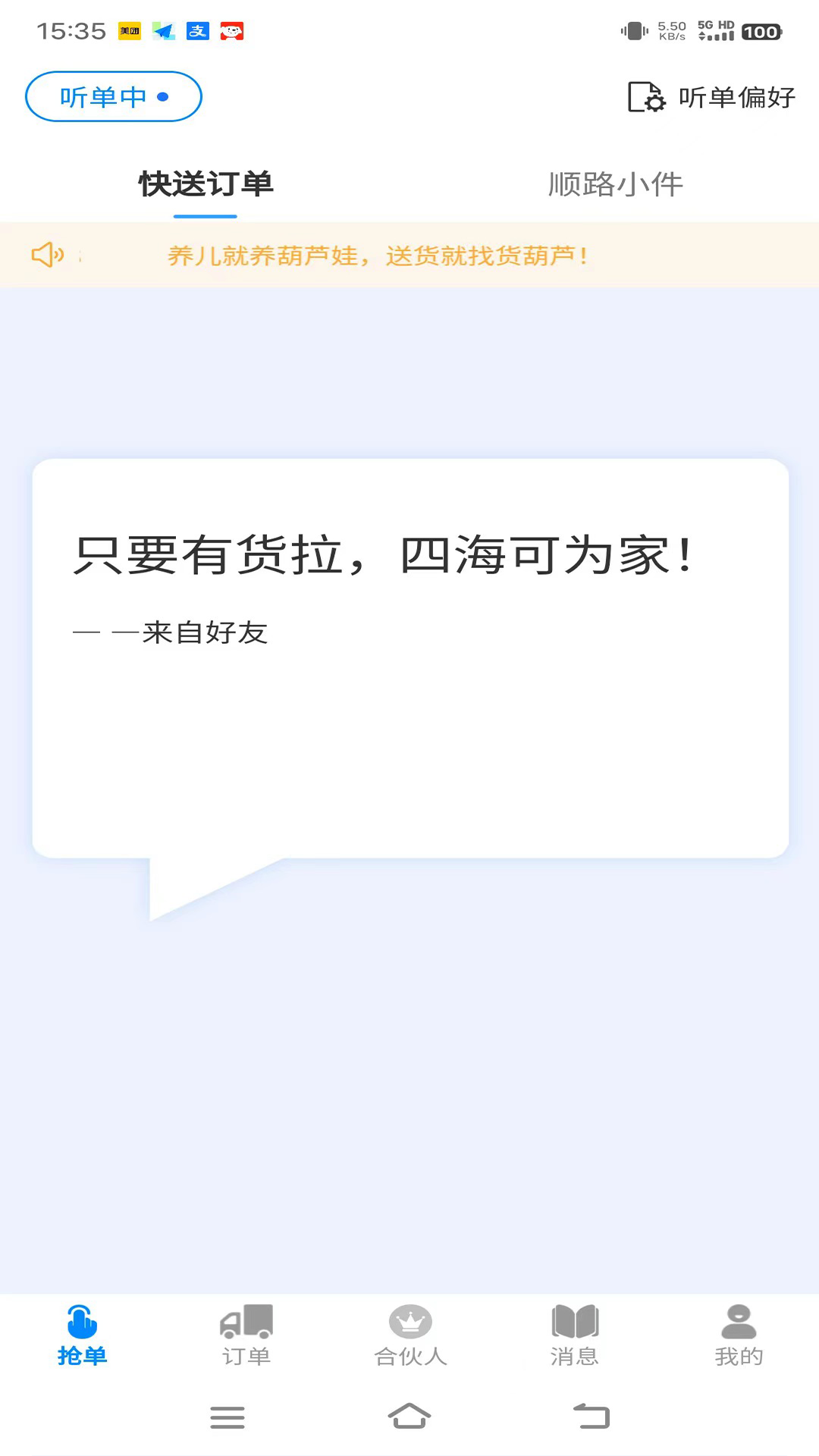This screenshot has height=1456, width=819.
Task: Open the 消息 messages tab
Action: (x=575, y=1335)
